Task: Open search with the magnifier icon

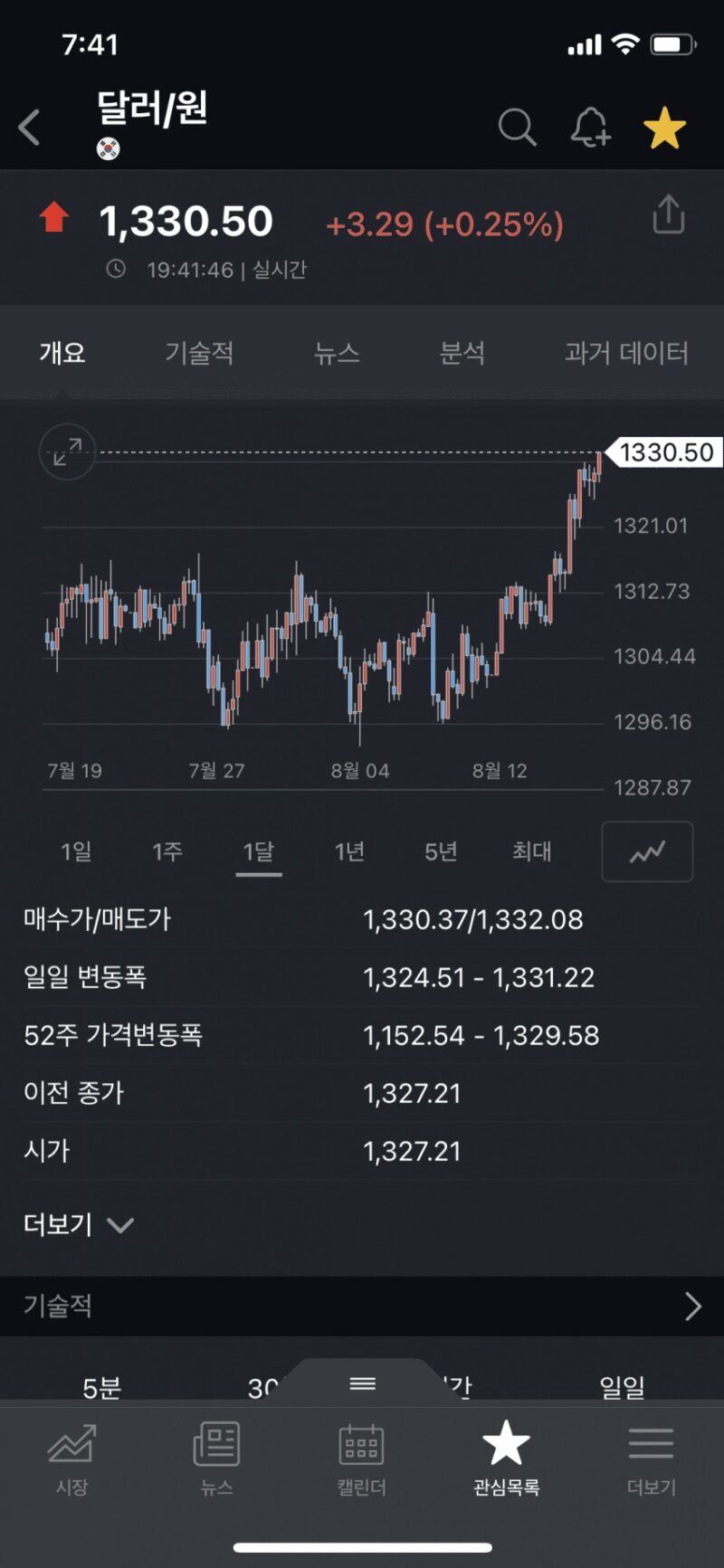Action: pyautogui.click(x=517, y=128)
